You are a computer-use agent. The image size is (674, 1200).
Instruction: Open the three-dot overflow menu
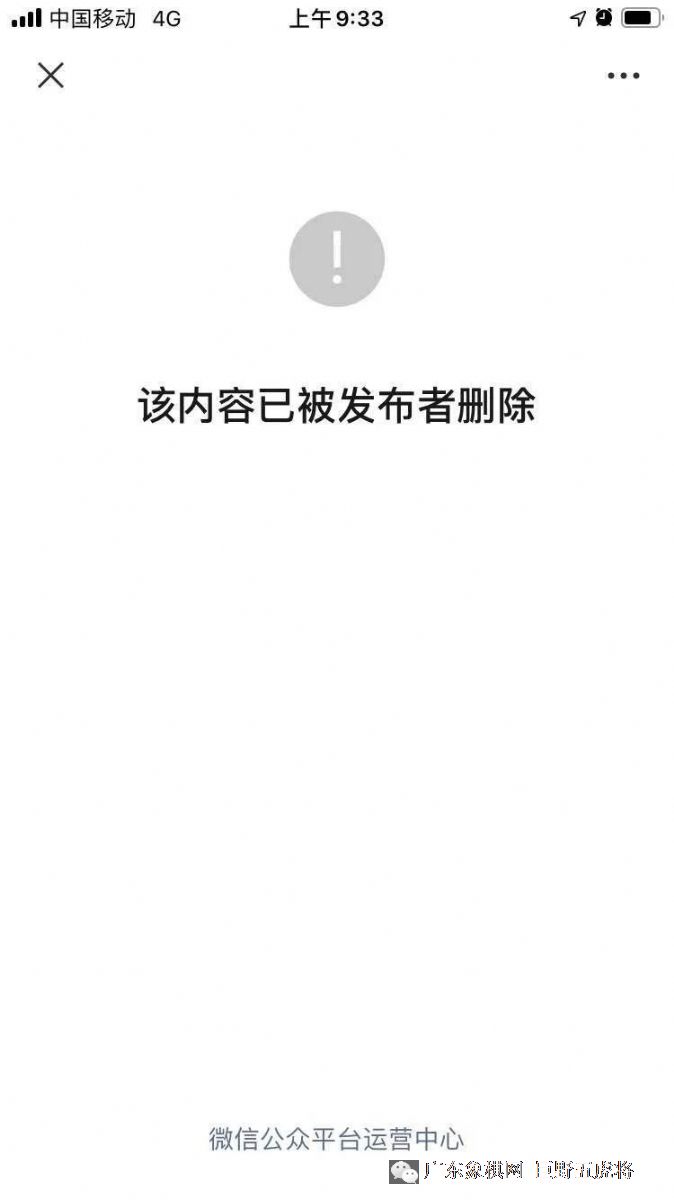(x=623, y=76)
